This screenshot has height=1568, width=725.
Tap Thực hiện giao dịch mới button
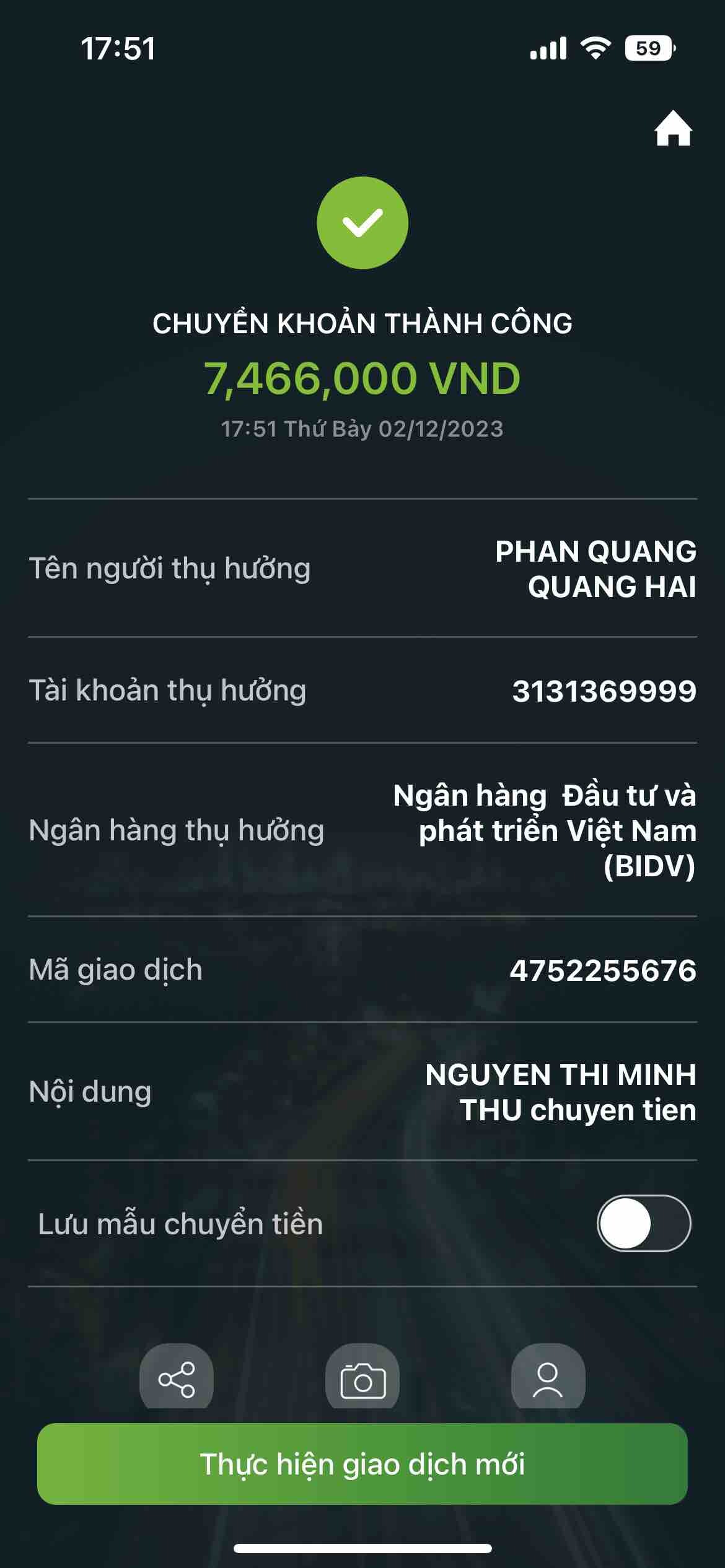tap(362, 1464)
